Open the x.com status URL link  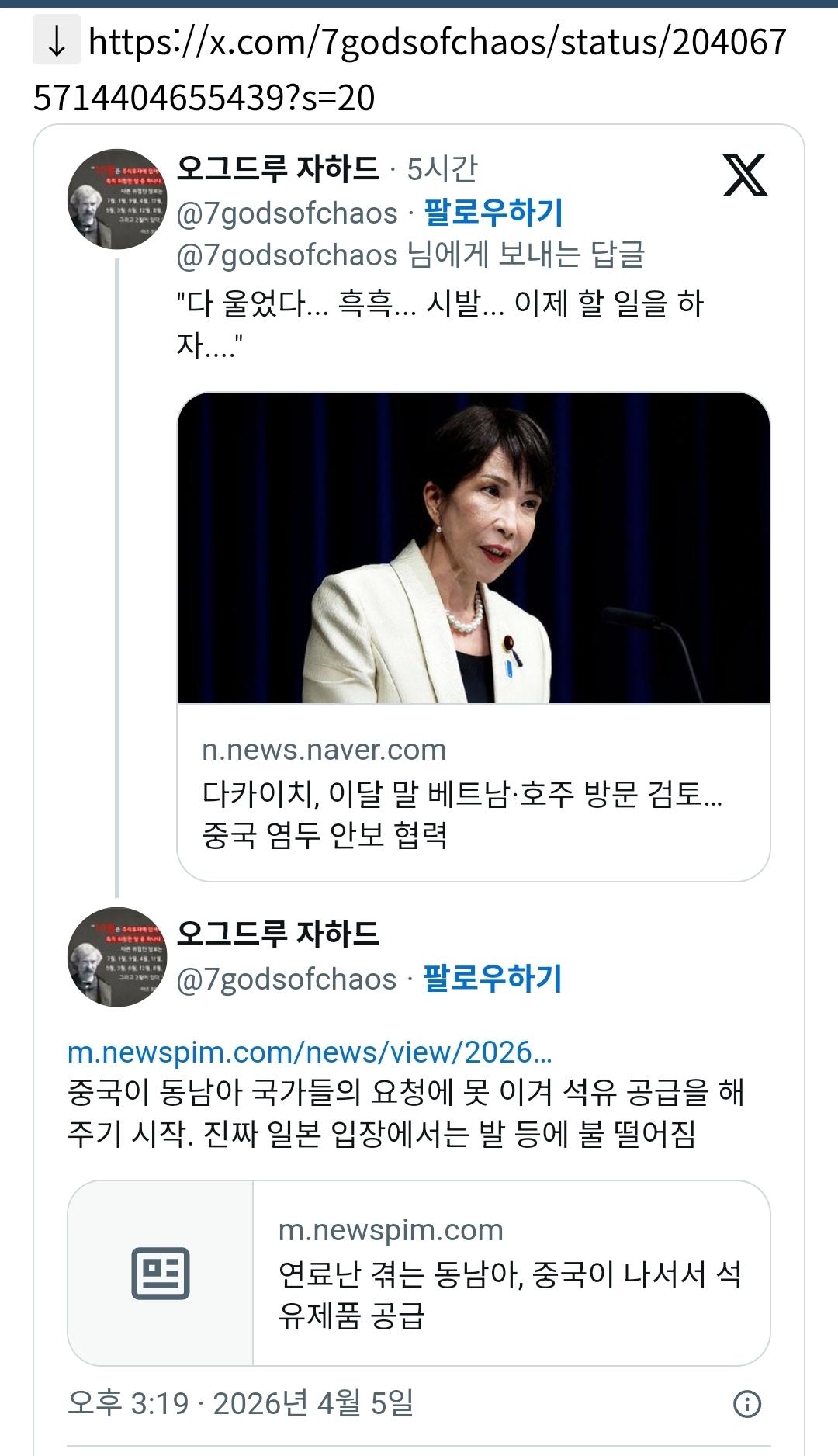tap(435, 43)
